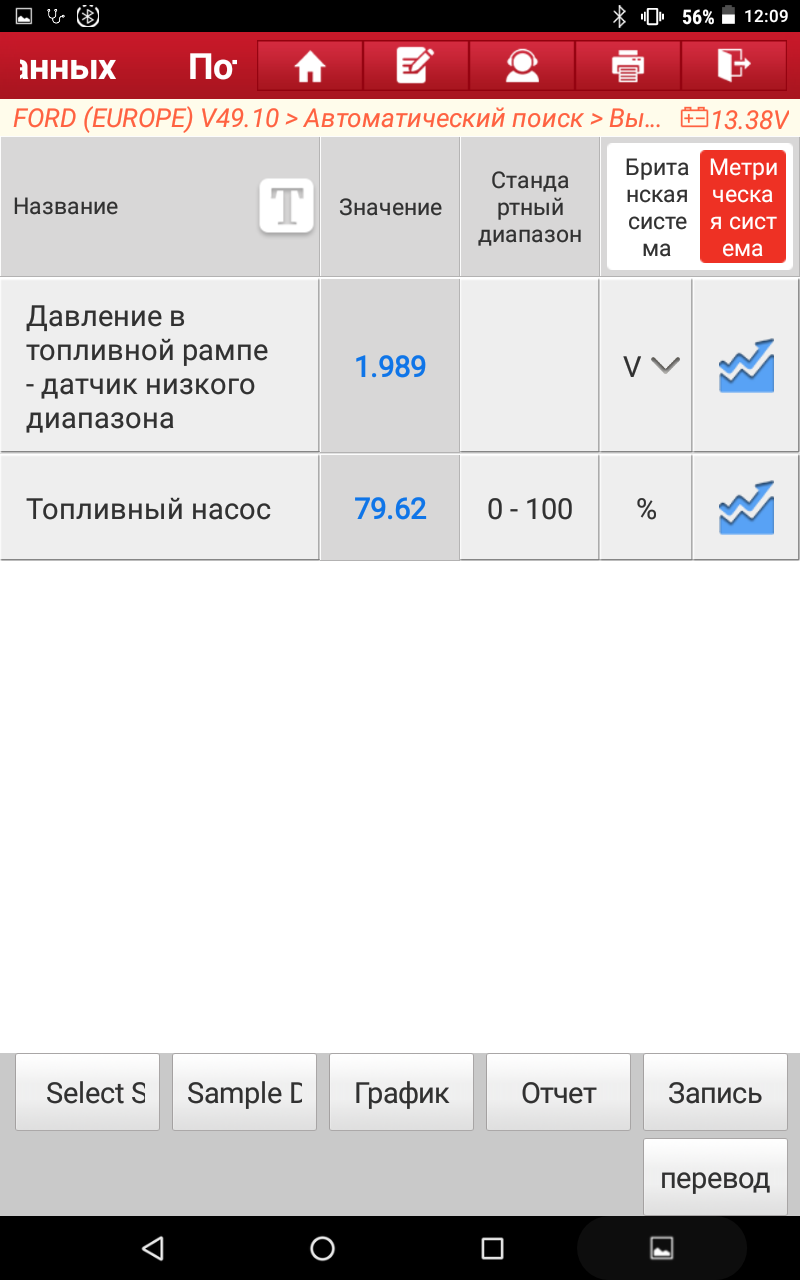800x1280 pixels.
Task: Switch to Британская система units
Action: [x=657, y=208]
